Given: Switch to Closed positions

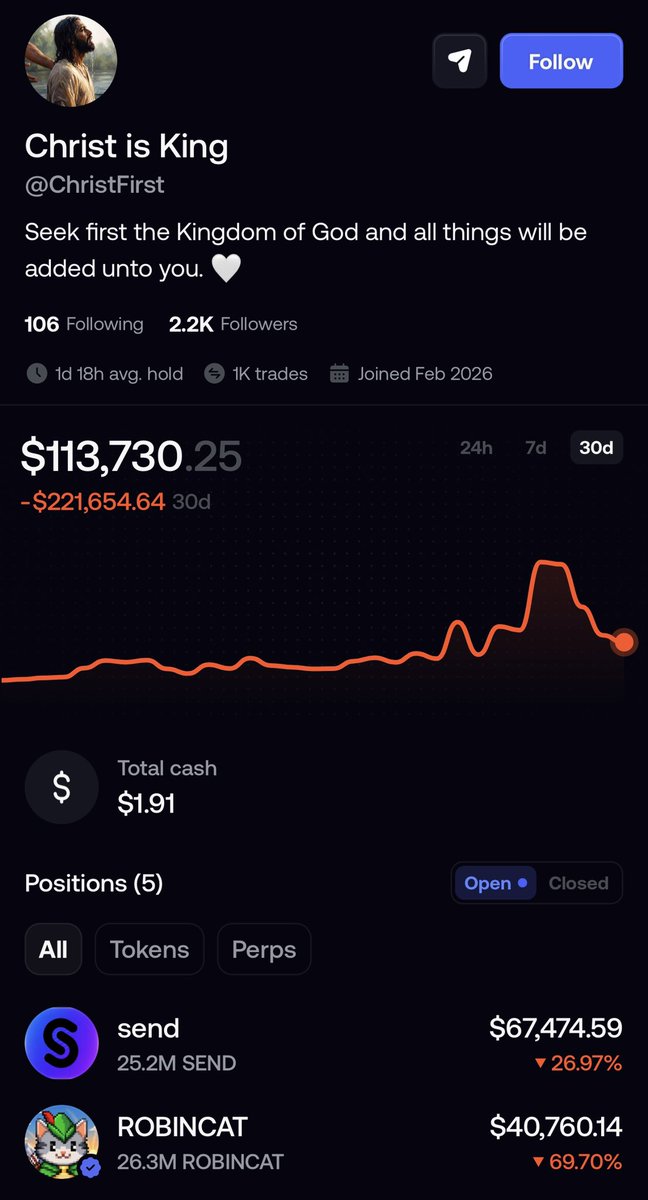Looking at the screenshot, I should tap(579, 883).
